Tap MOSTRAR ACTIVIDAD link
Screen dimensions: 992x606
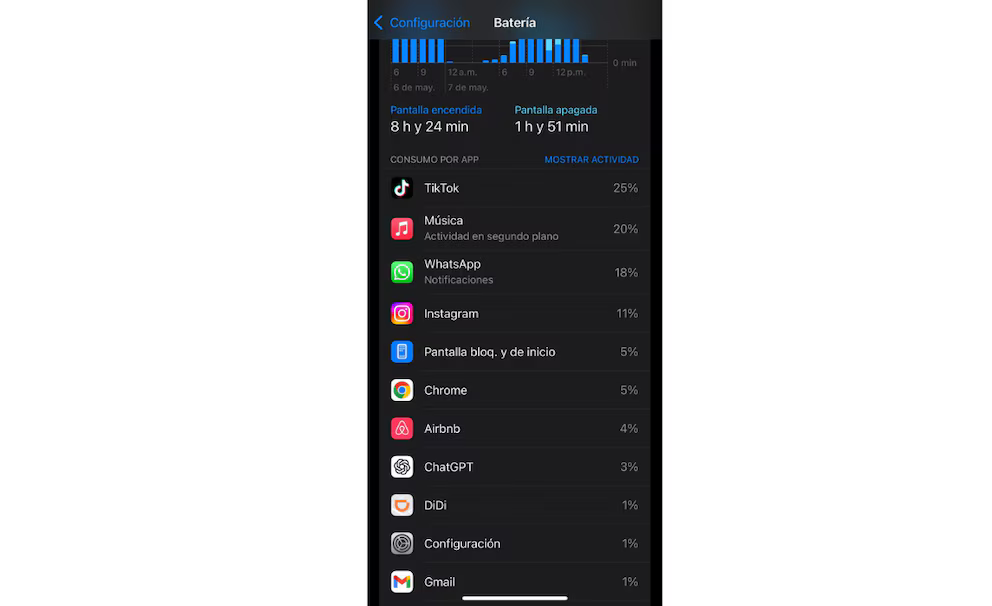pyautogui.click(x=591, y=160)
